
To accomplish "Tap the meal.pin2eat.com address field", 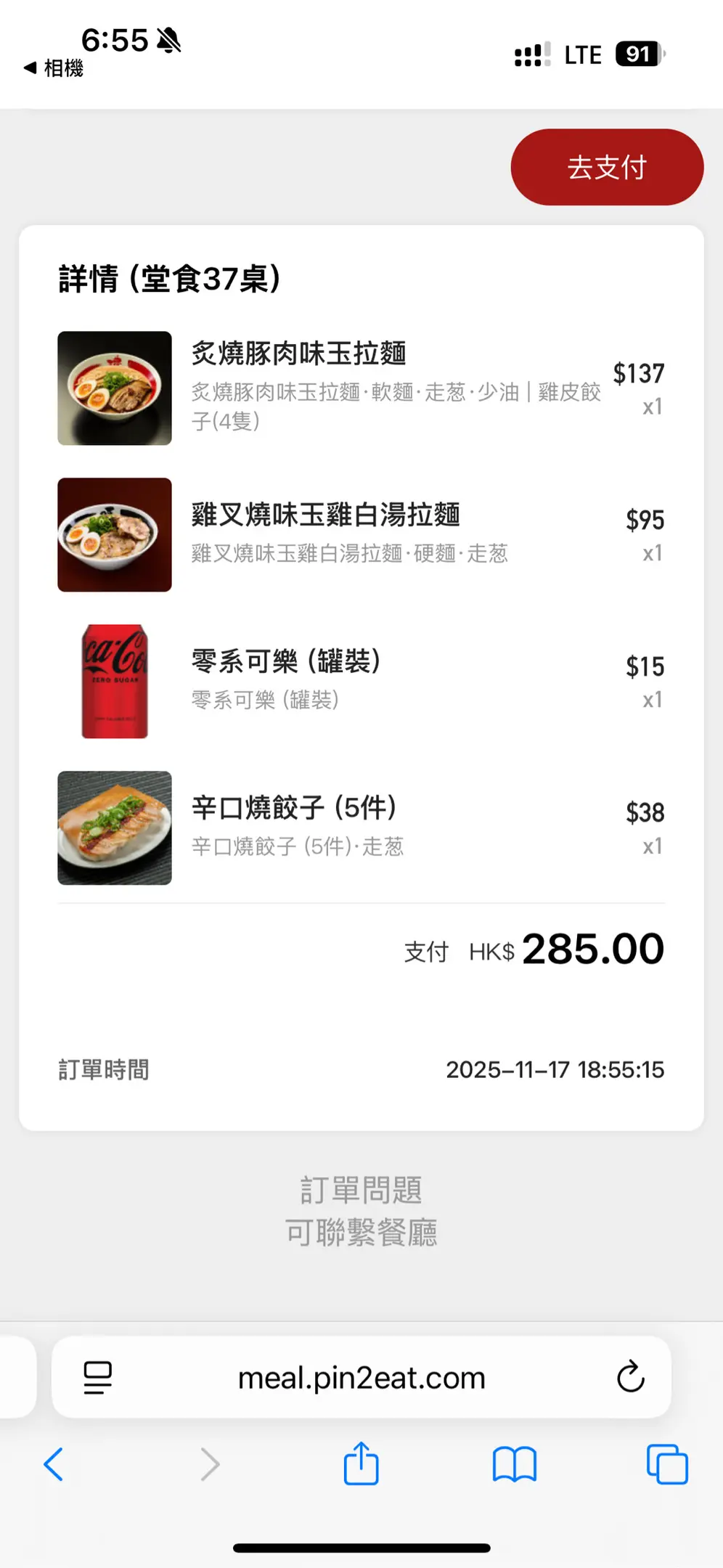I will (361, 1377).
